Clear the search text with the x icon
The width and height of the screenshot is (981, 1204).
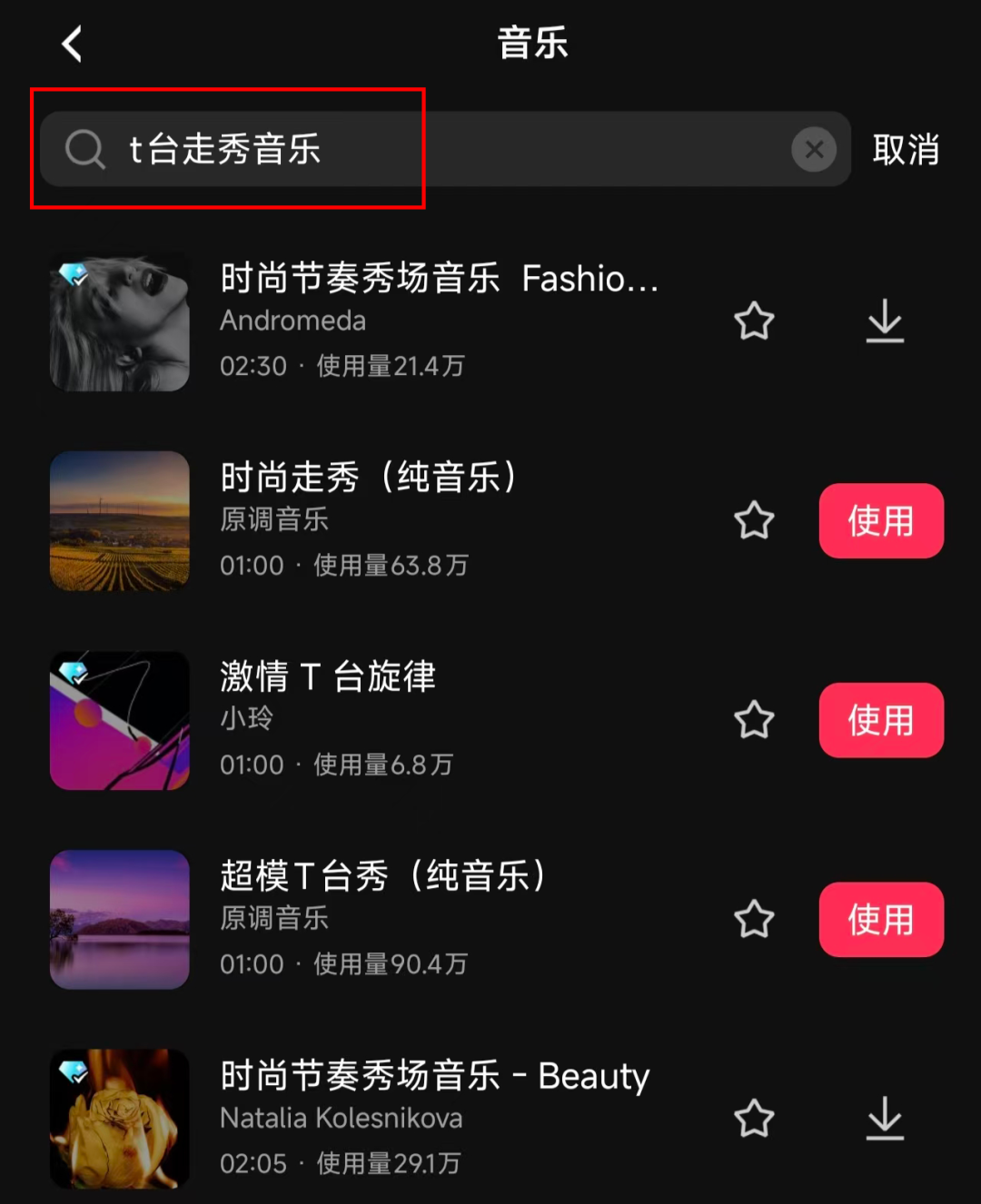point(813,150)
